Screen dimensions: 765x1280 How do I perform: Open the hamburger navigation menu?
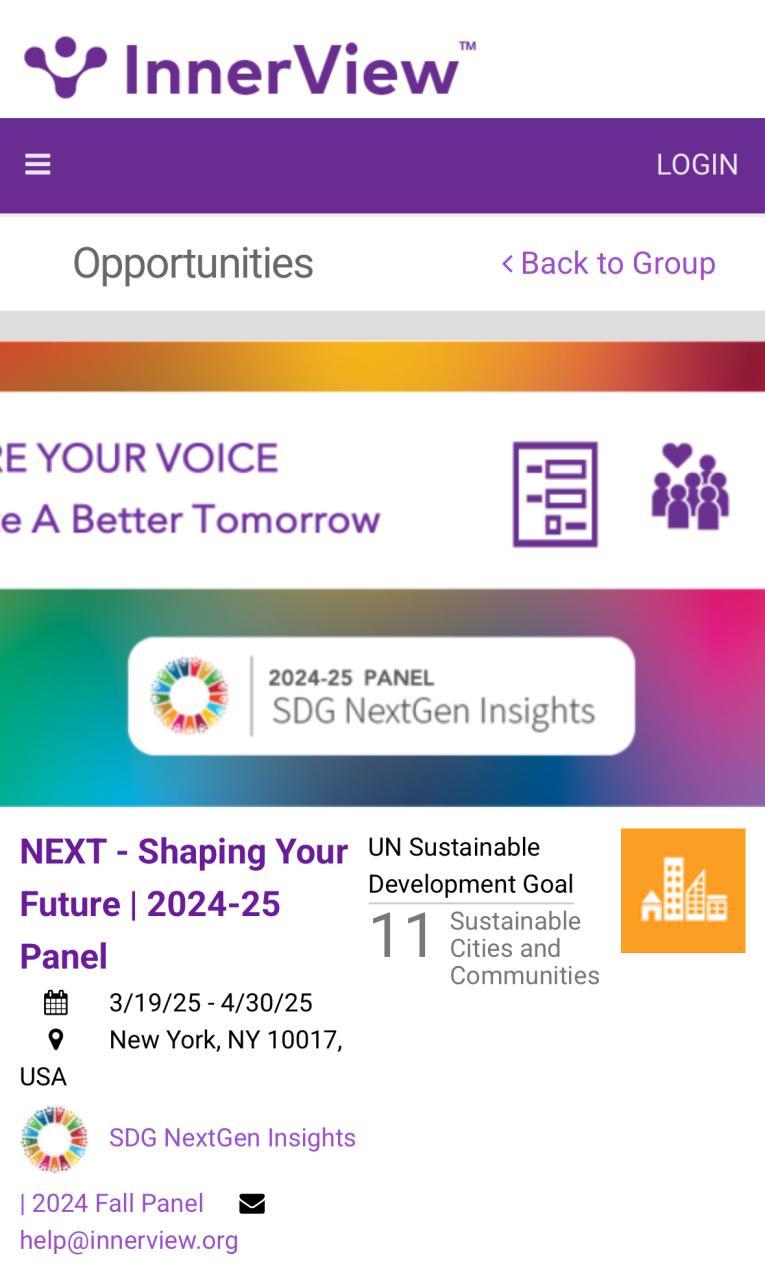(x=38, y=165)
